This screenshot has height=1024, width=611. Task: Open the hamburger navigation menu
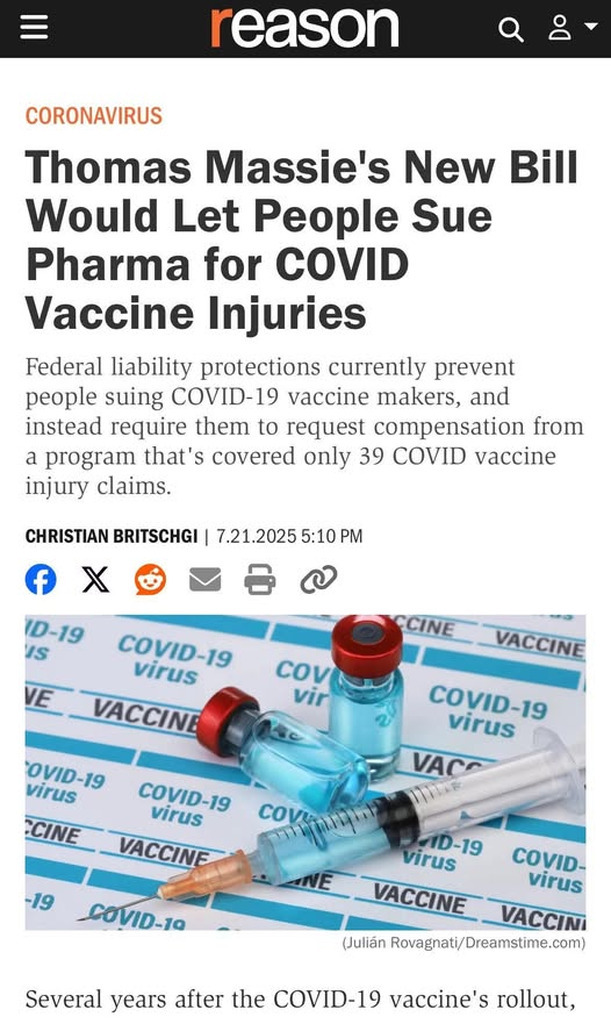tap(34, 29)
